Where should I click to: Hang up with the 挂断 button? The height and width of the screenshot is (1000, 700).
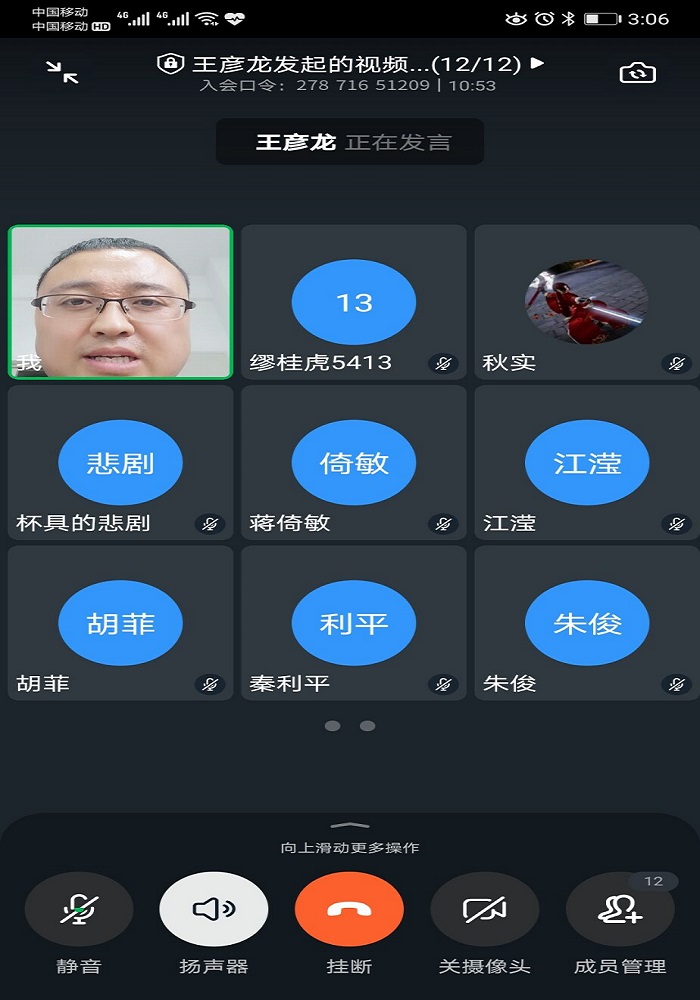point(349,910)
